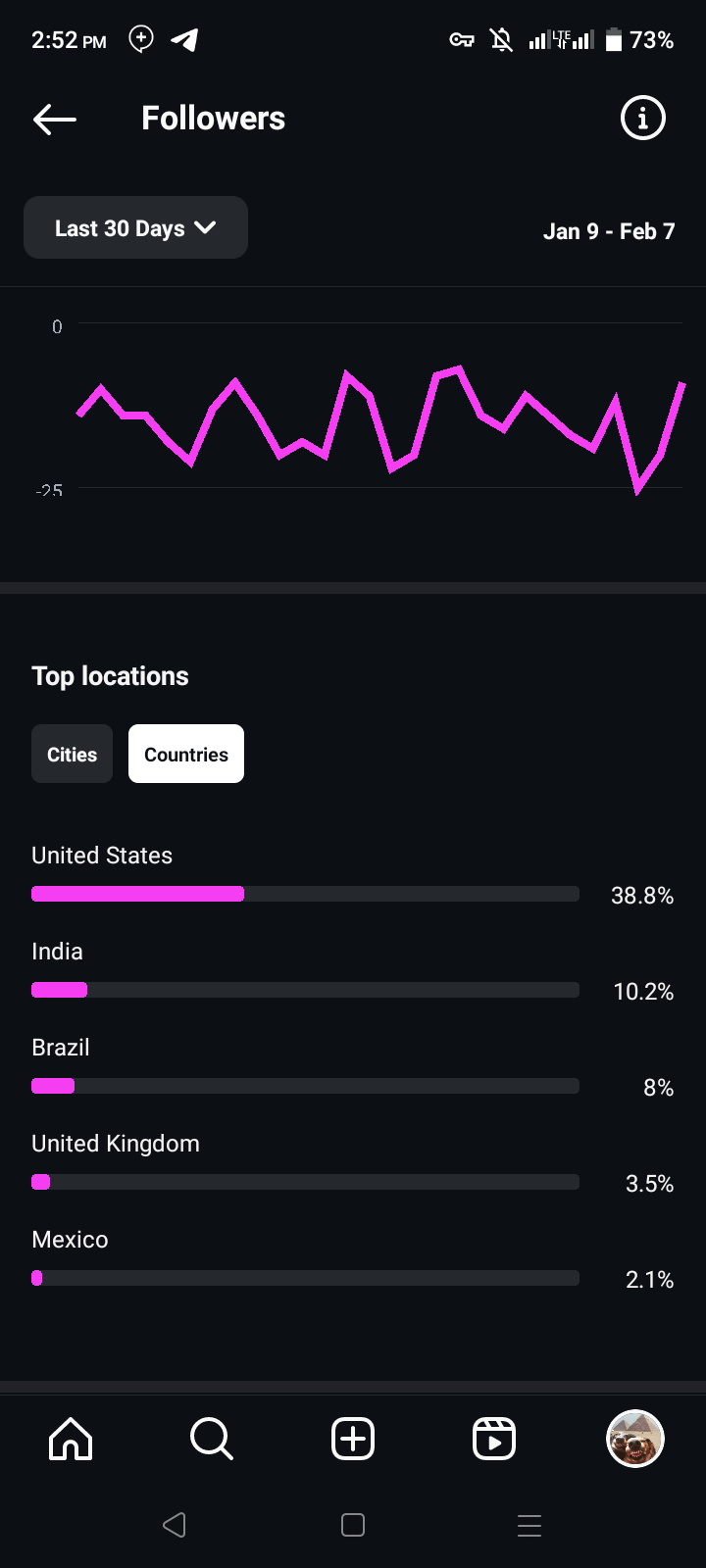
Task: Create a new post with plus icon
Action: tap(353, 1439)
